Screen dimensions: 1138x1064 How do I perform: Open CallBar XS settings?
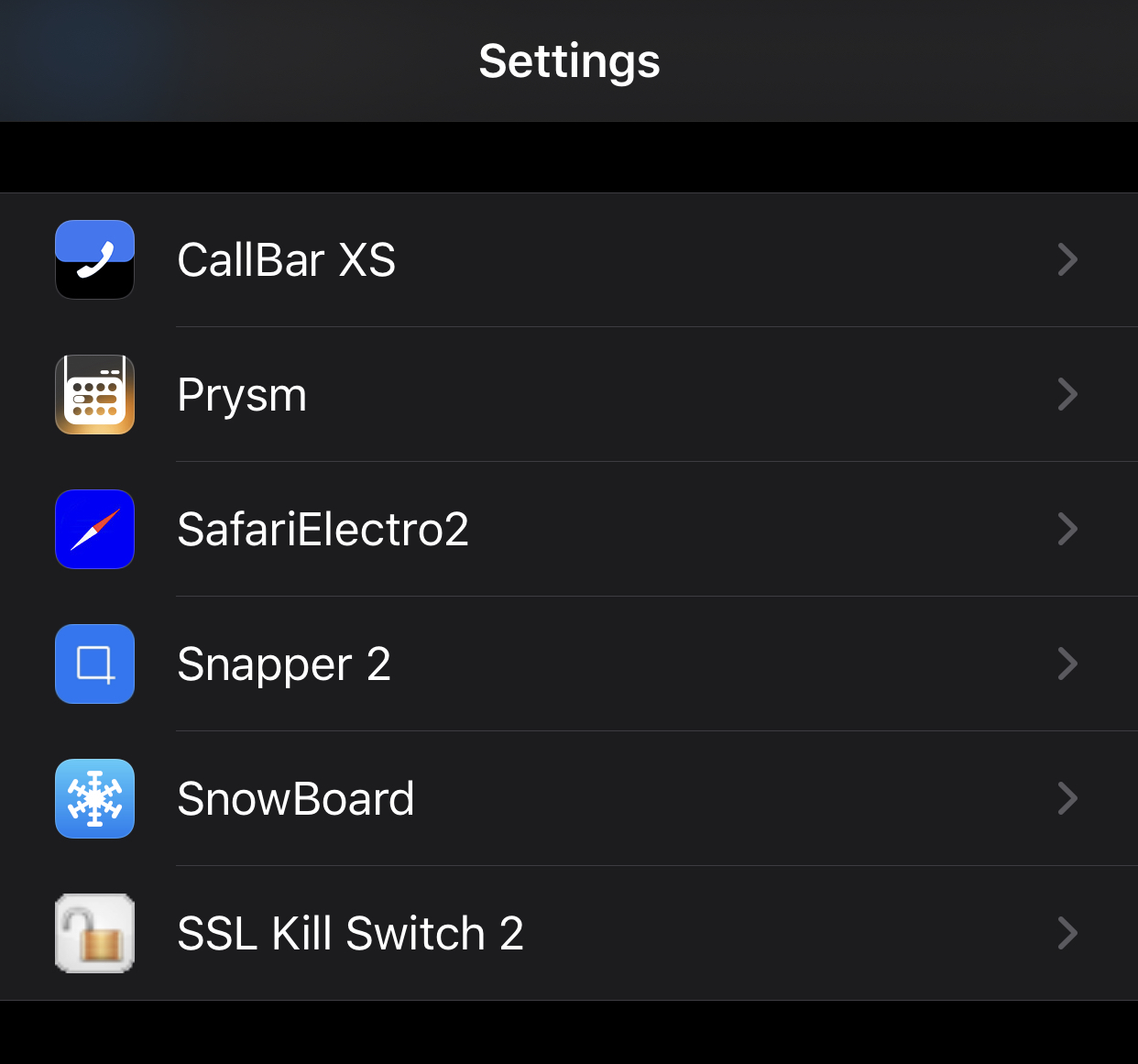pos(568,260)
